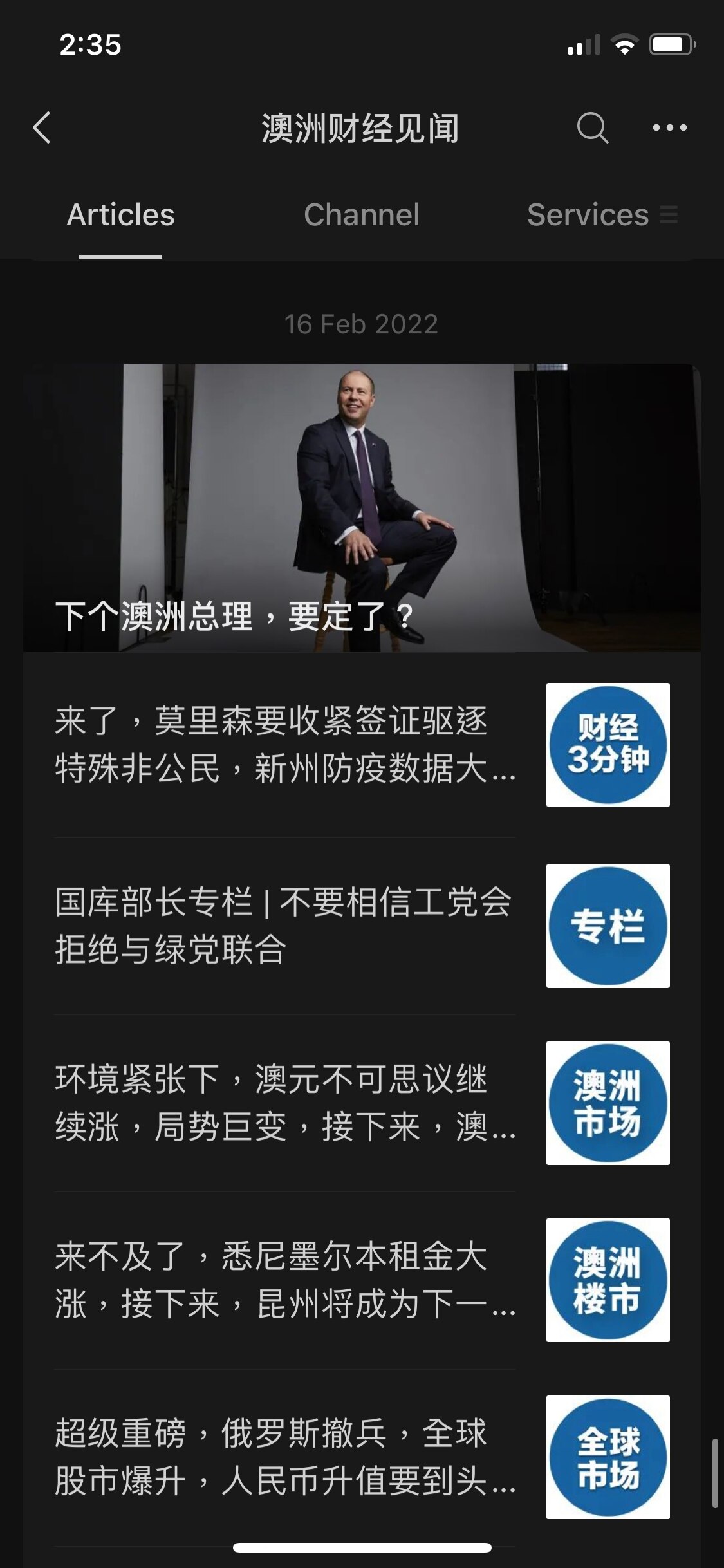Go back from 澳洲财经见闻 page

42,127
